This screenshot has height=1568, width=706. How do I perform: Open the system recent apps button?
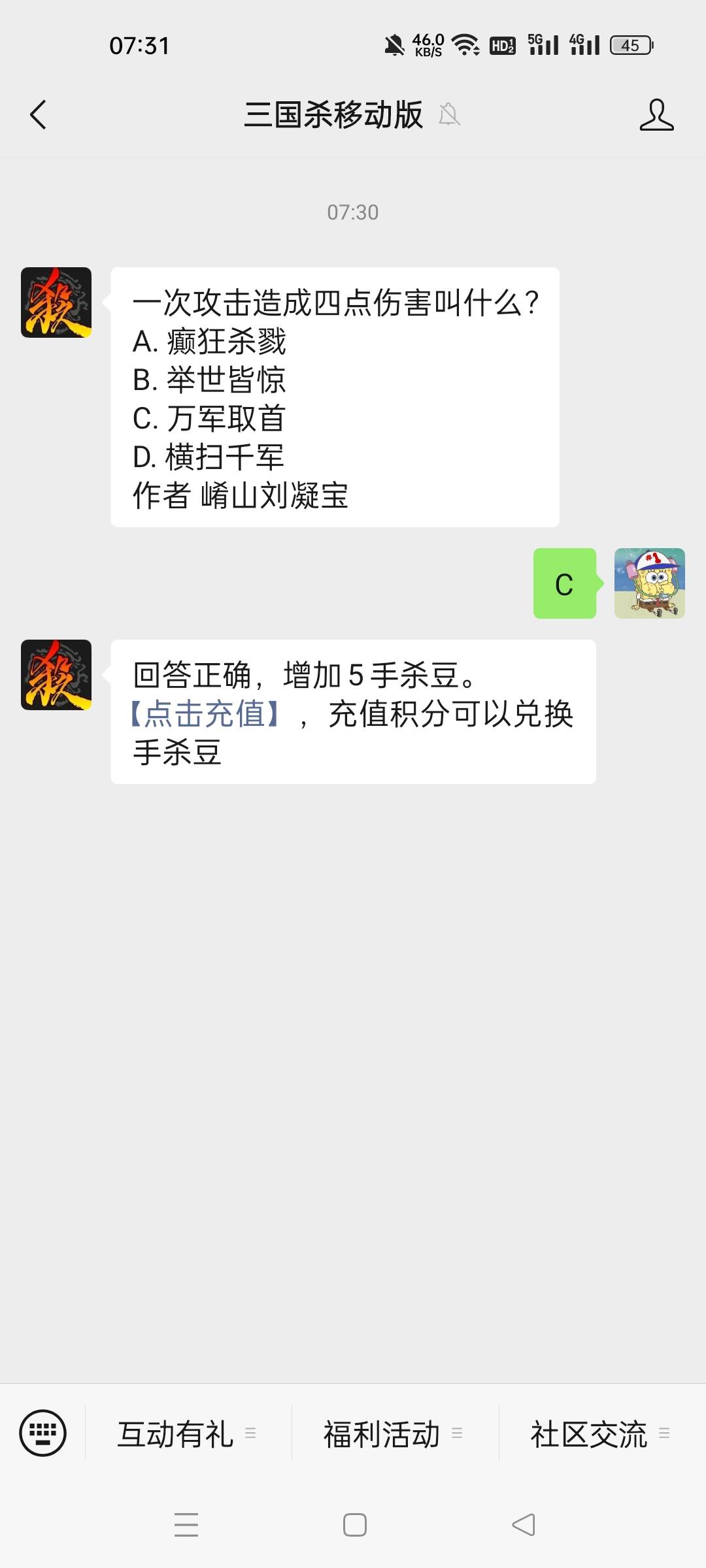(x=186, y=1525)
